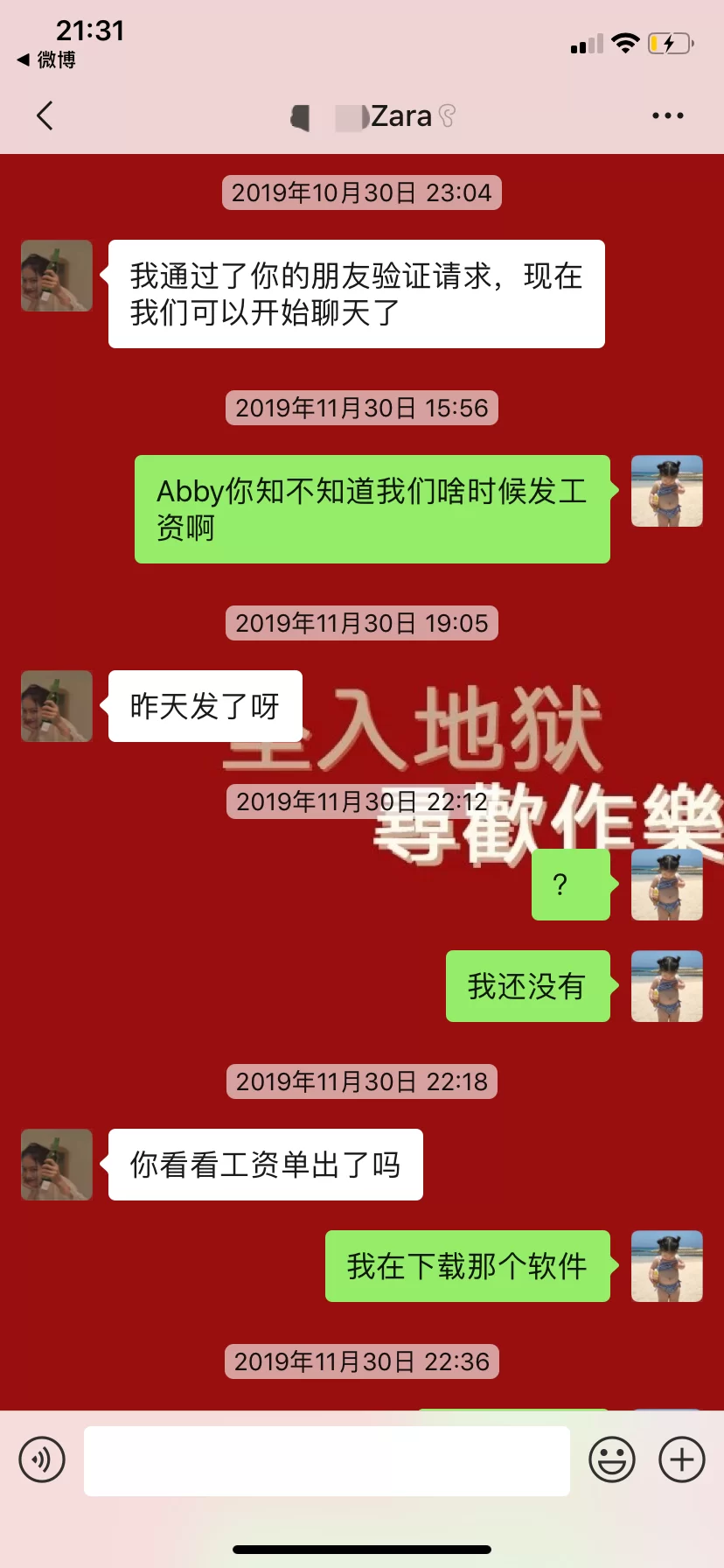Return to Weibo via the status bar link
The height and width of the screenshot is (1568, 724).
point(47,59)
